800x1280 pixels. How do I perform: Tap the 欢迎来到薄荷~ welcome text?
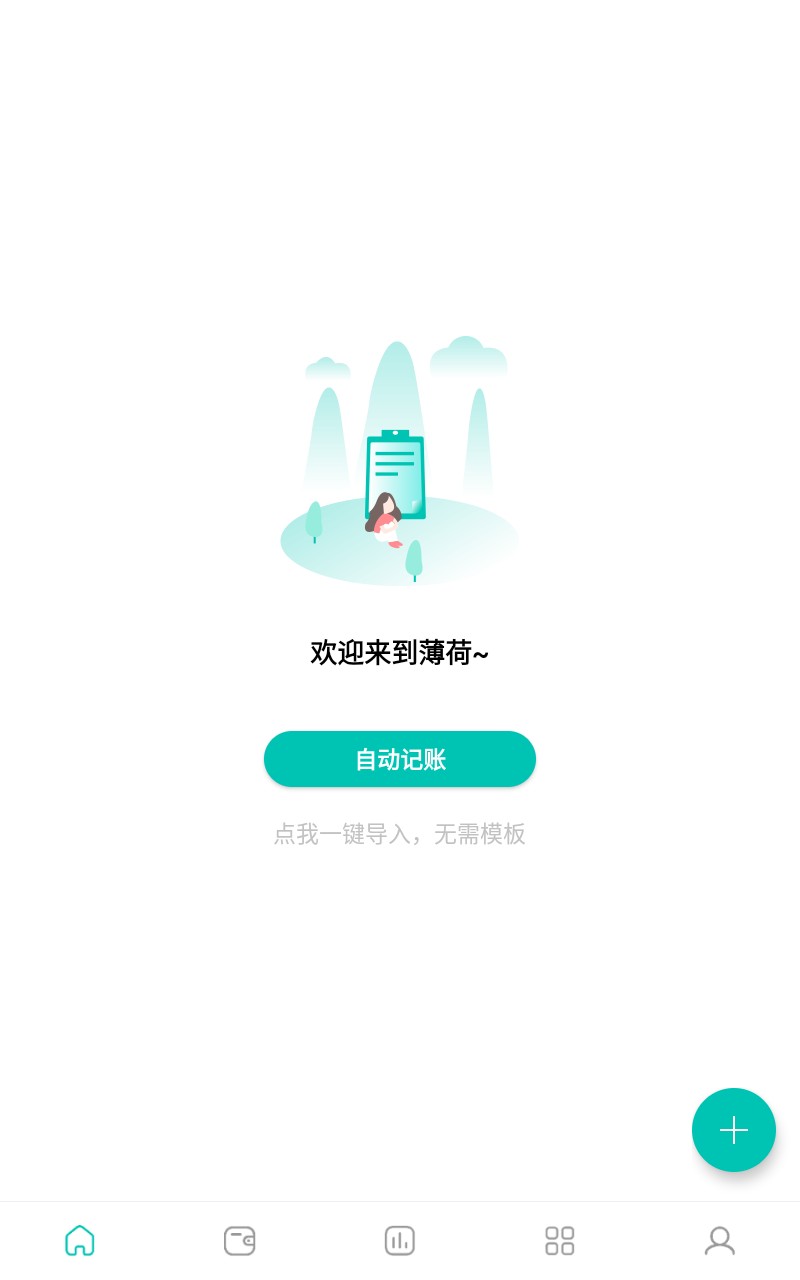click(400, 653)
